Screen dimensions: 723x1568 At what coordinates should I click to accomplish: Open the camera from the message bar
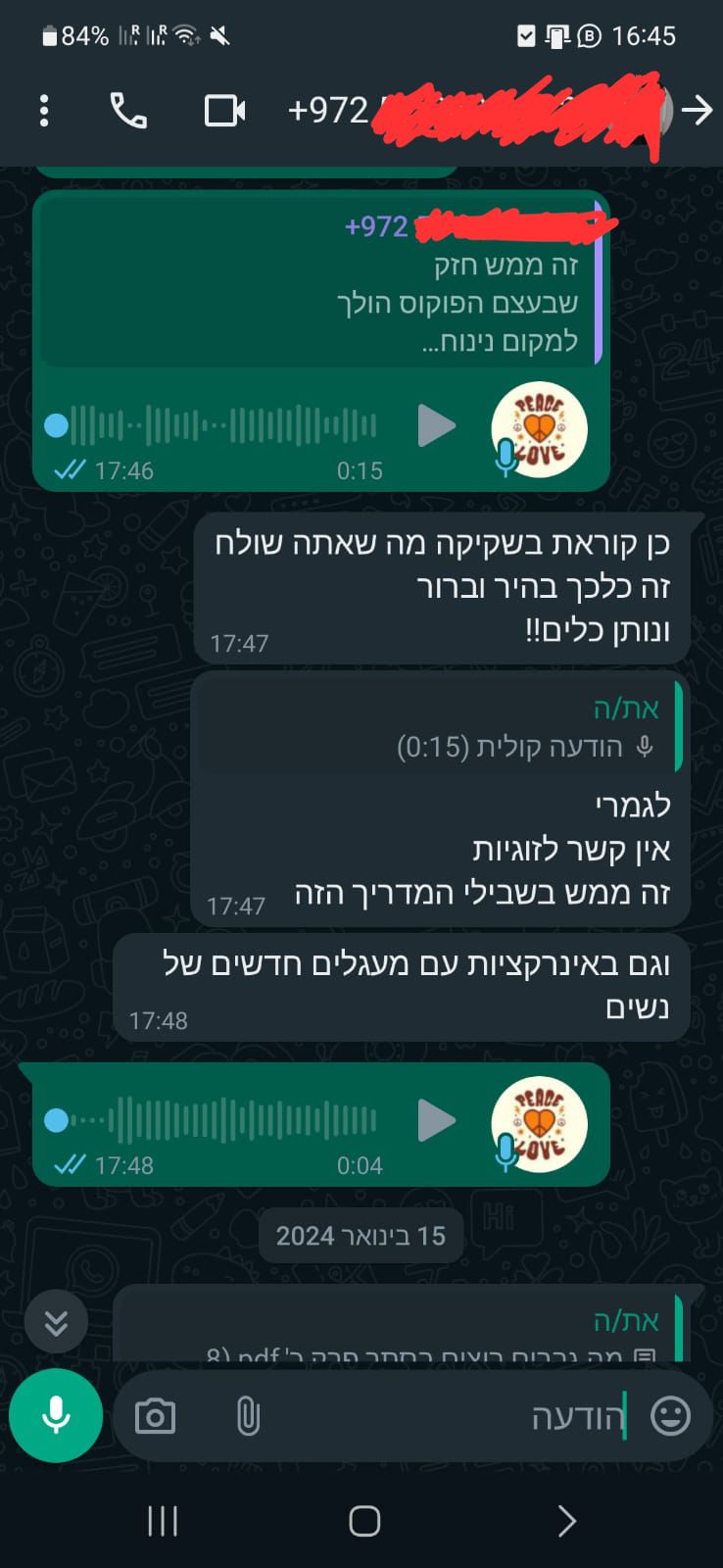155,1416
